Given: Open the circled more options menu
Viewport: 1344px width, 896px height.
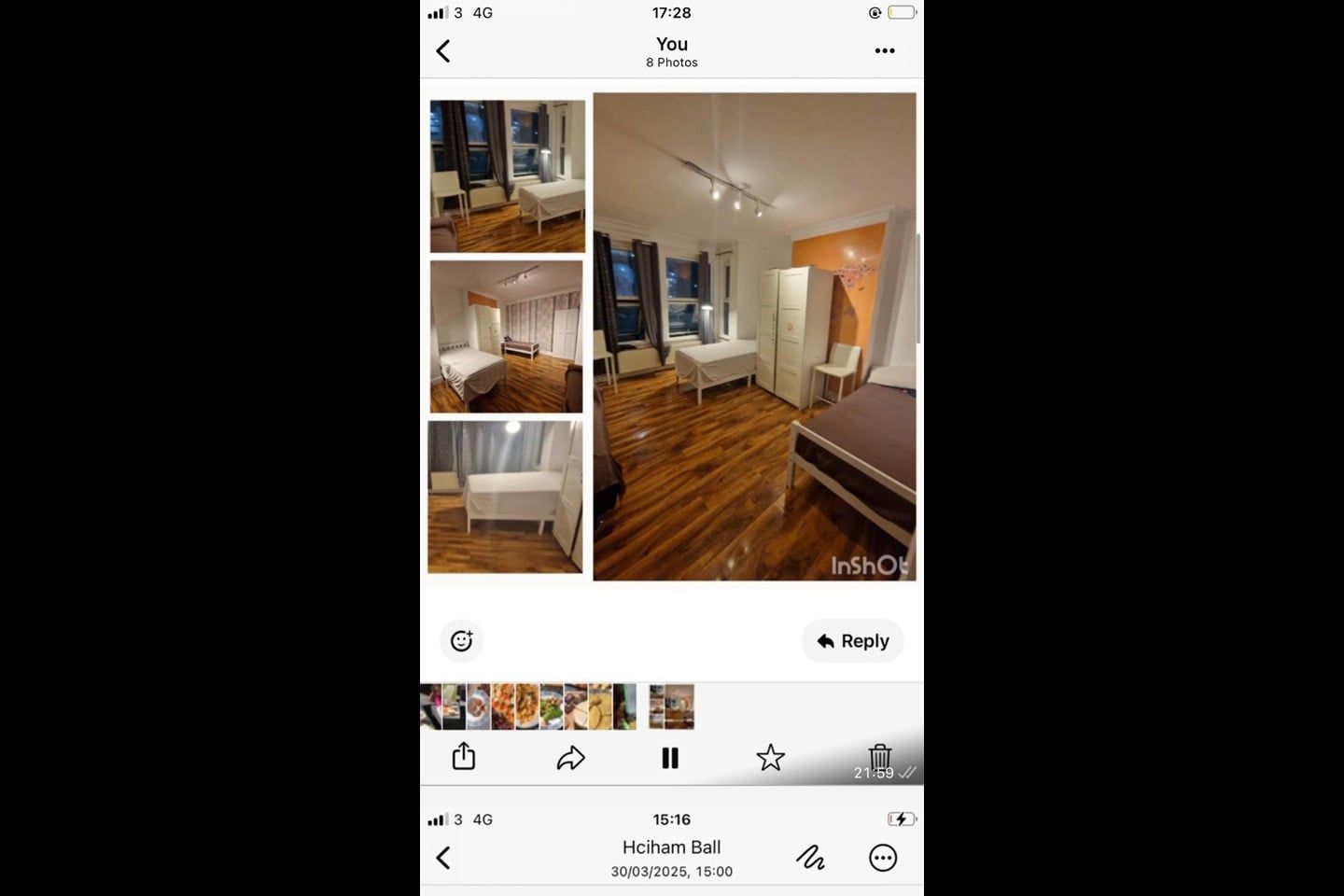Looking at the screenshot, I should (883, 857).
